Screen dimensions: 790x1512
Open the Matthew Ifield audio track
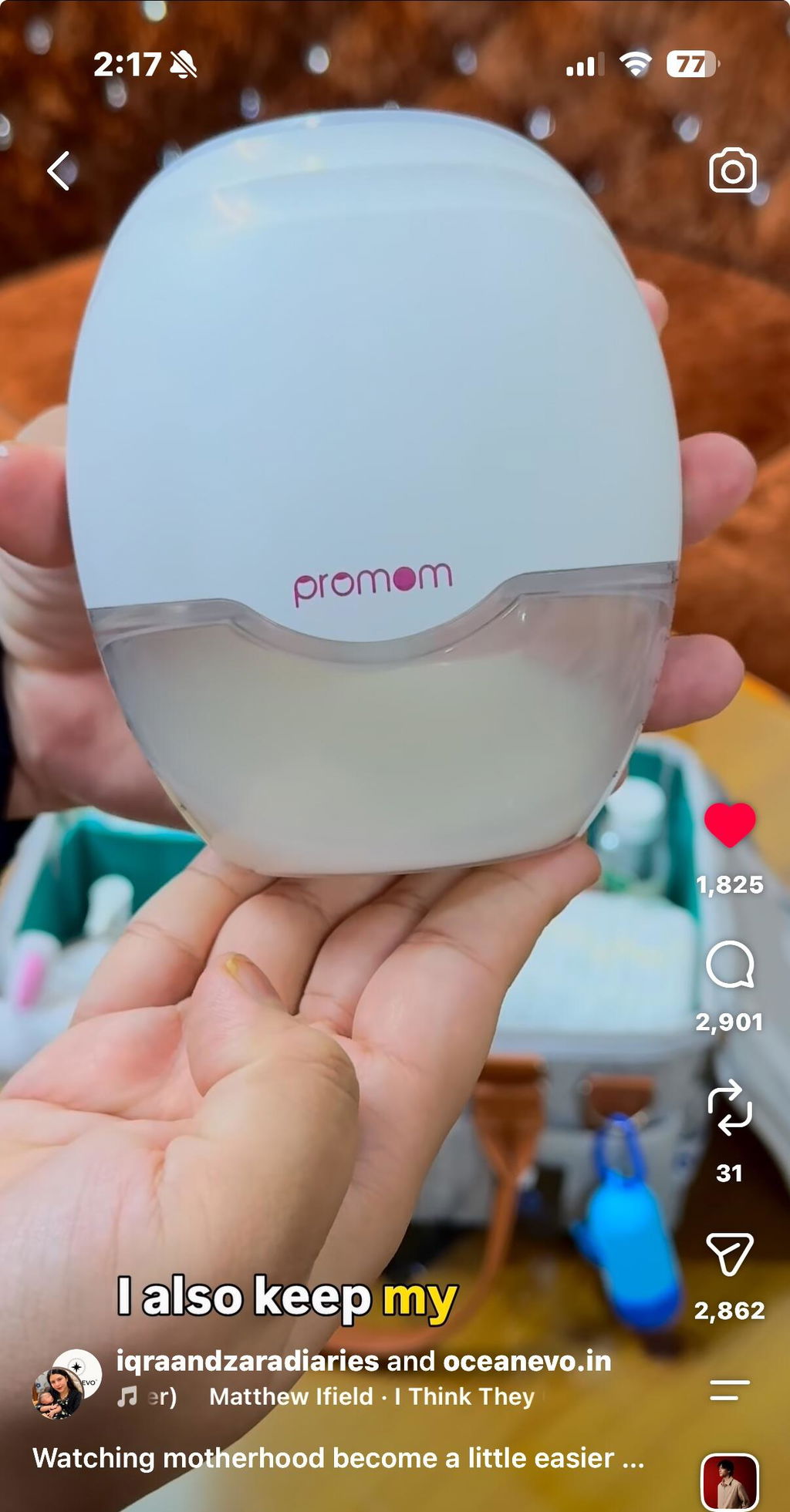372,1396
